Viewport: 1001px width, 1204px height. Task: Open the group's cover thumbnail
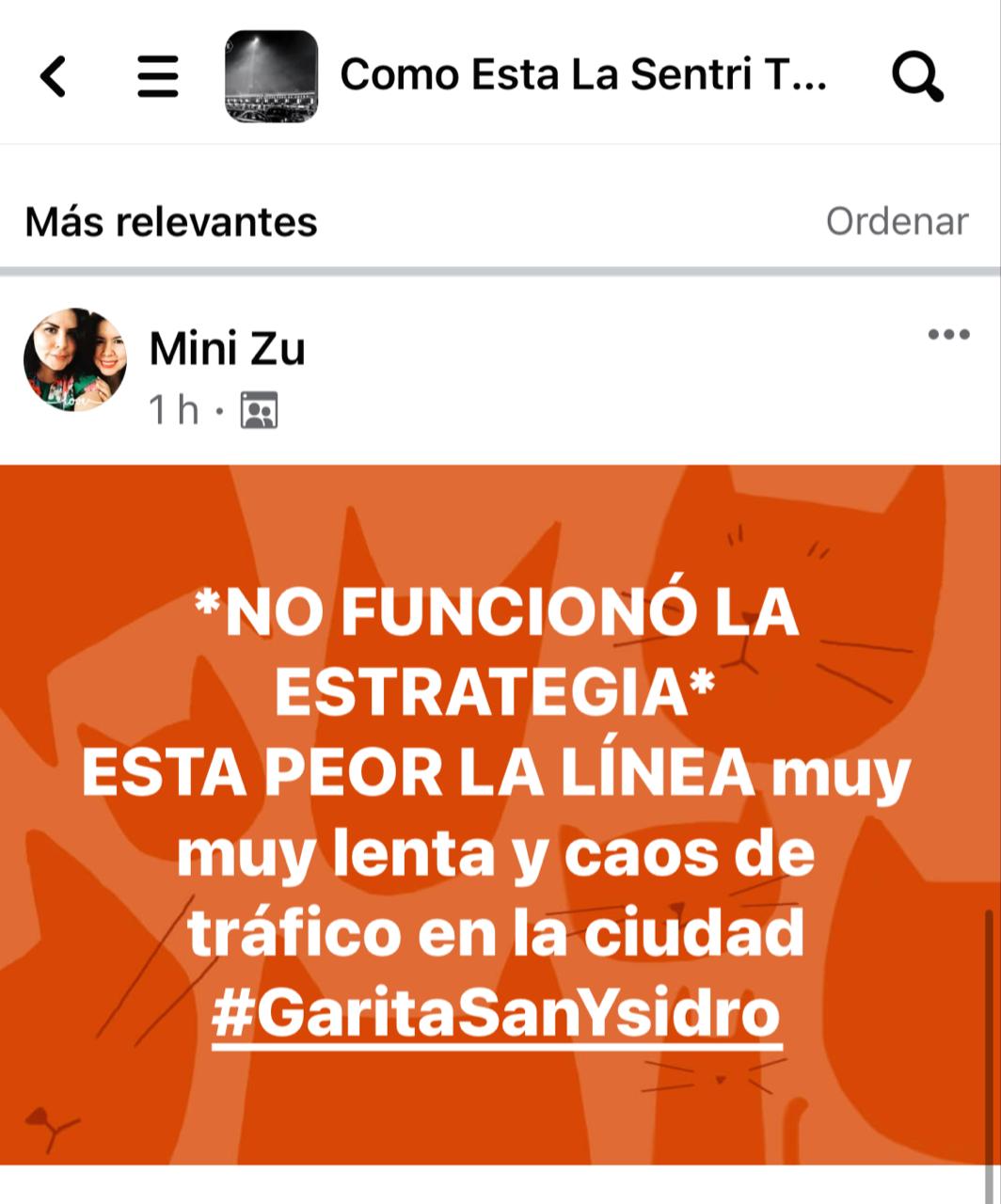click(x=272, y=76)
